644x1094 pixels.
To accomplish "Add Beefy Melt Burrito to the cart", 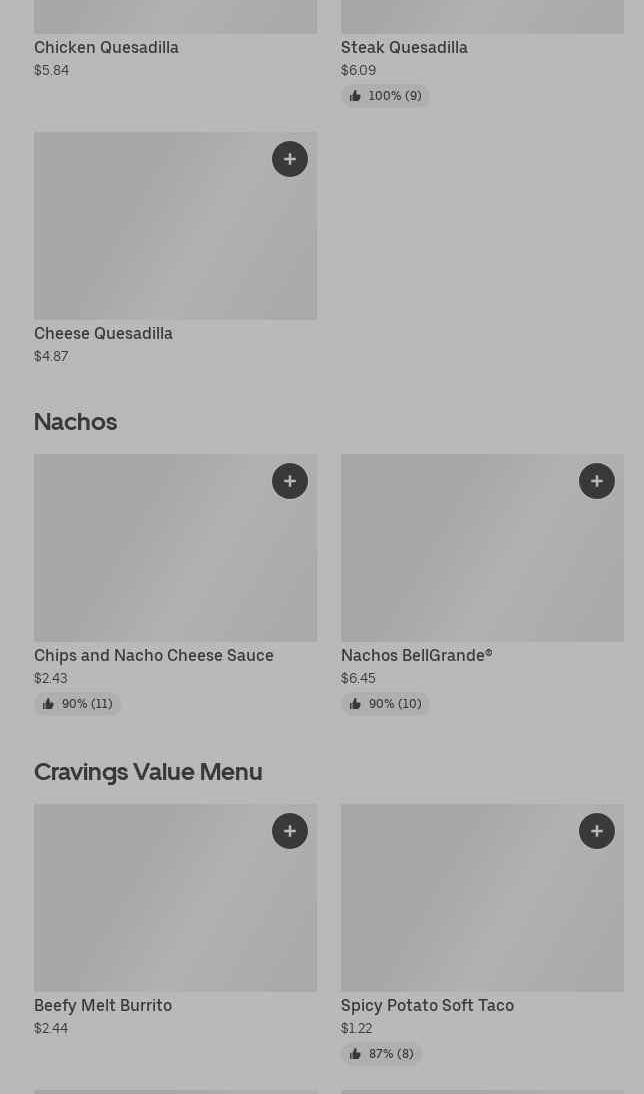I will pyautogui.click(x=290, y=831).
